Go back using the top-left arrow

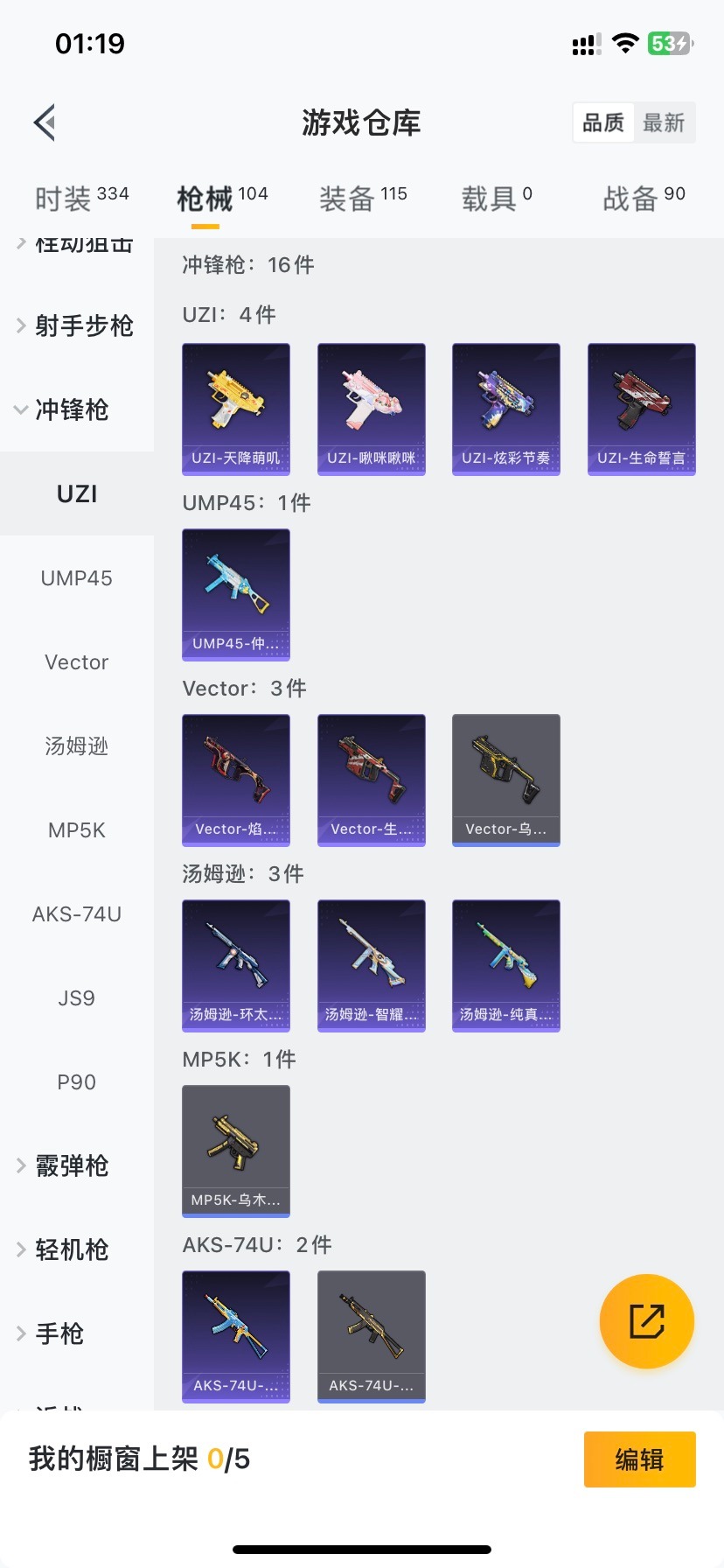tap(45, 122)
